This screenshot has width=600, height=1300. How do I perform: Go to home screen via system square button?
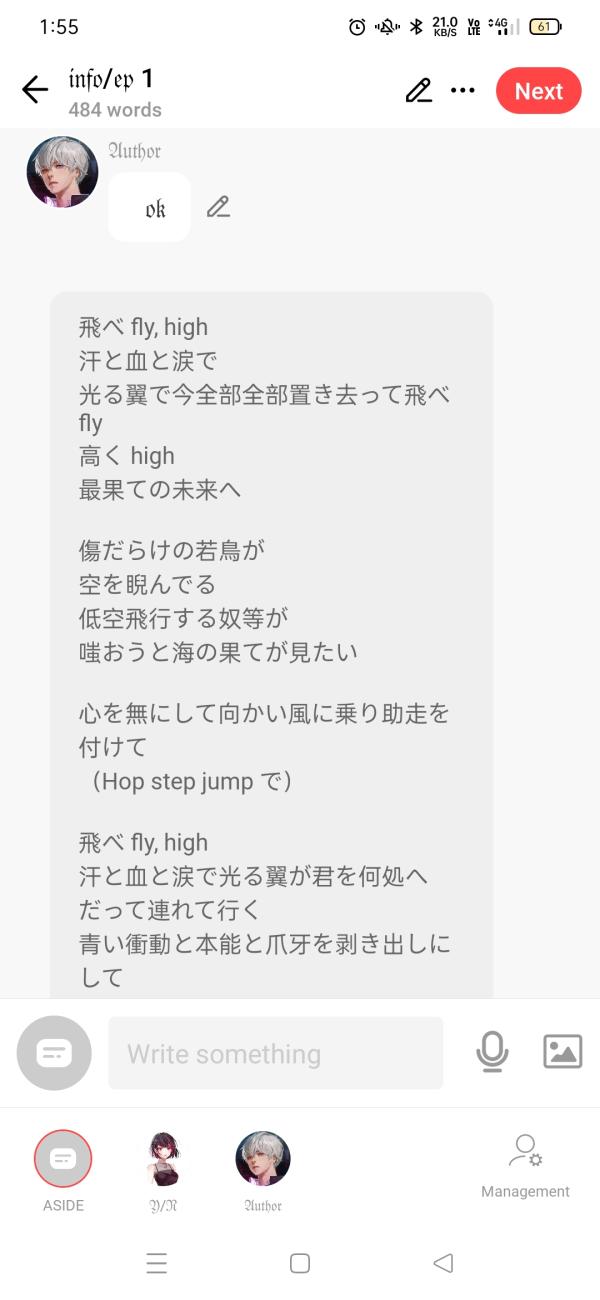[x=300, y=1263]
